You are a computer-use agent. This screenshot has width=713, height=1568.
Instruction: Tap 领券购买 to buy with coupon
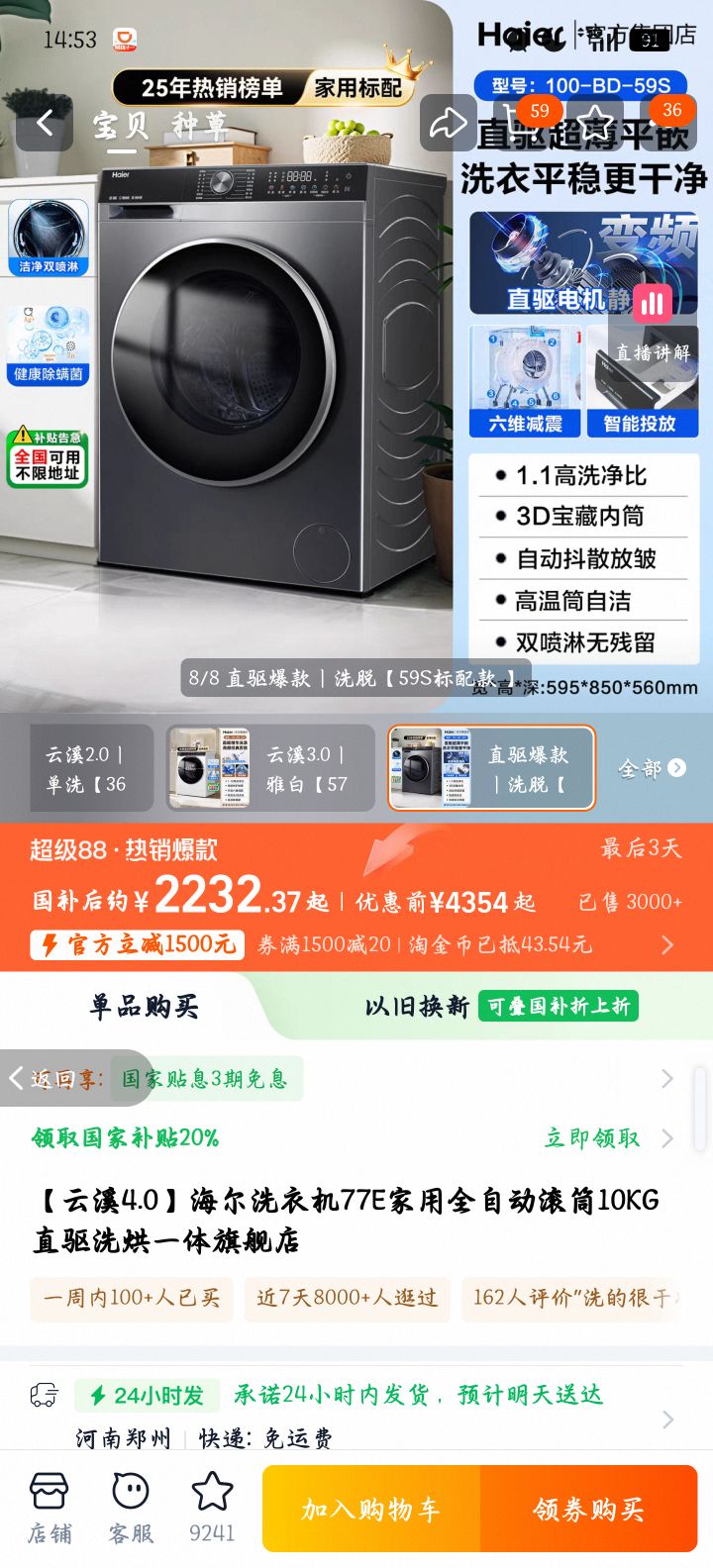(588, 1508)
